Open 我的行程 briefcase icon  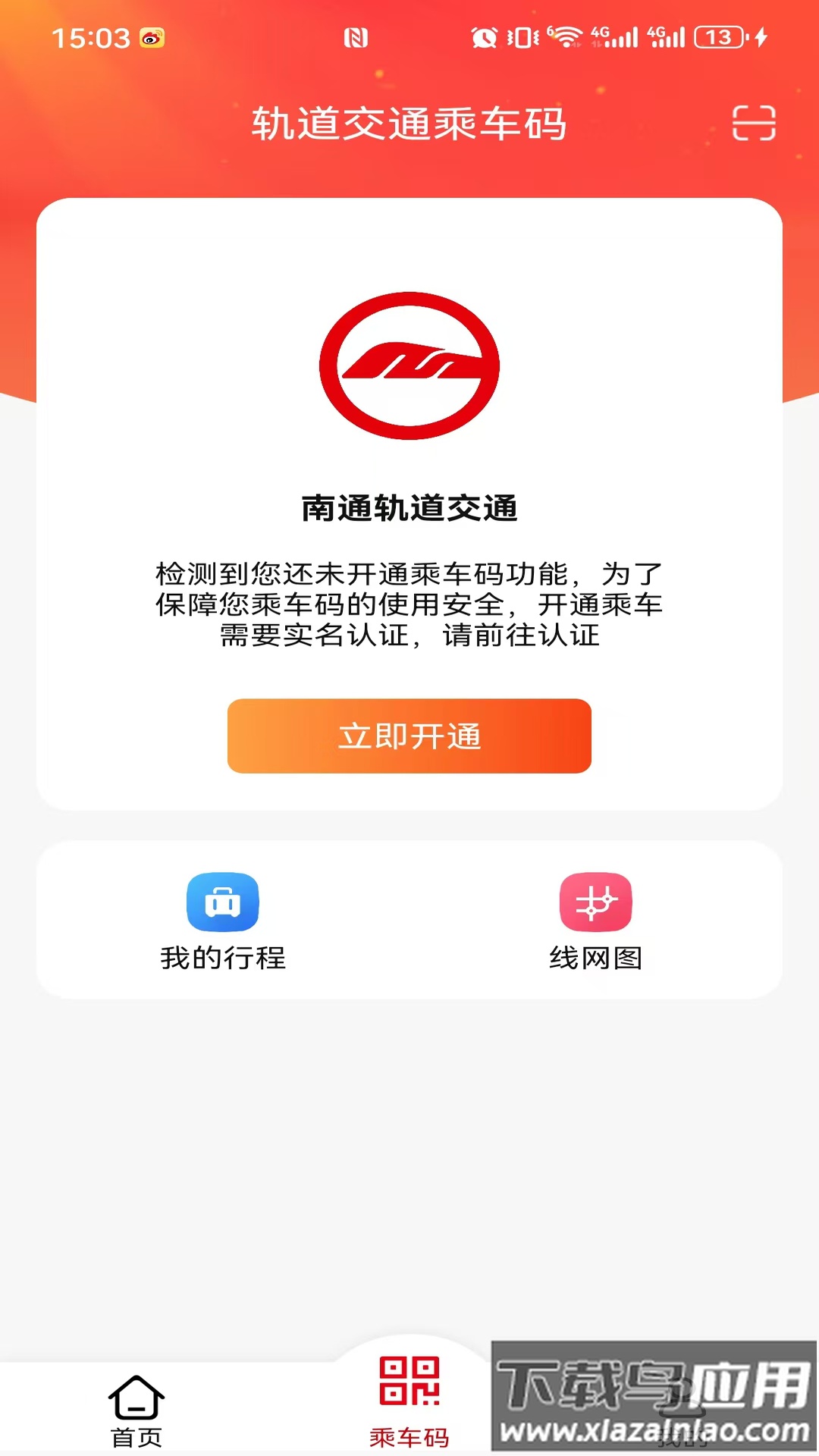[224, 902]
